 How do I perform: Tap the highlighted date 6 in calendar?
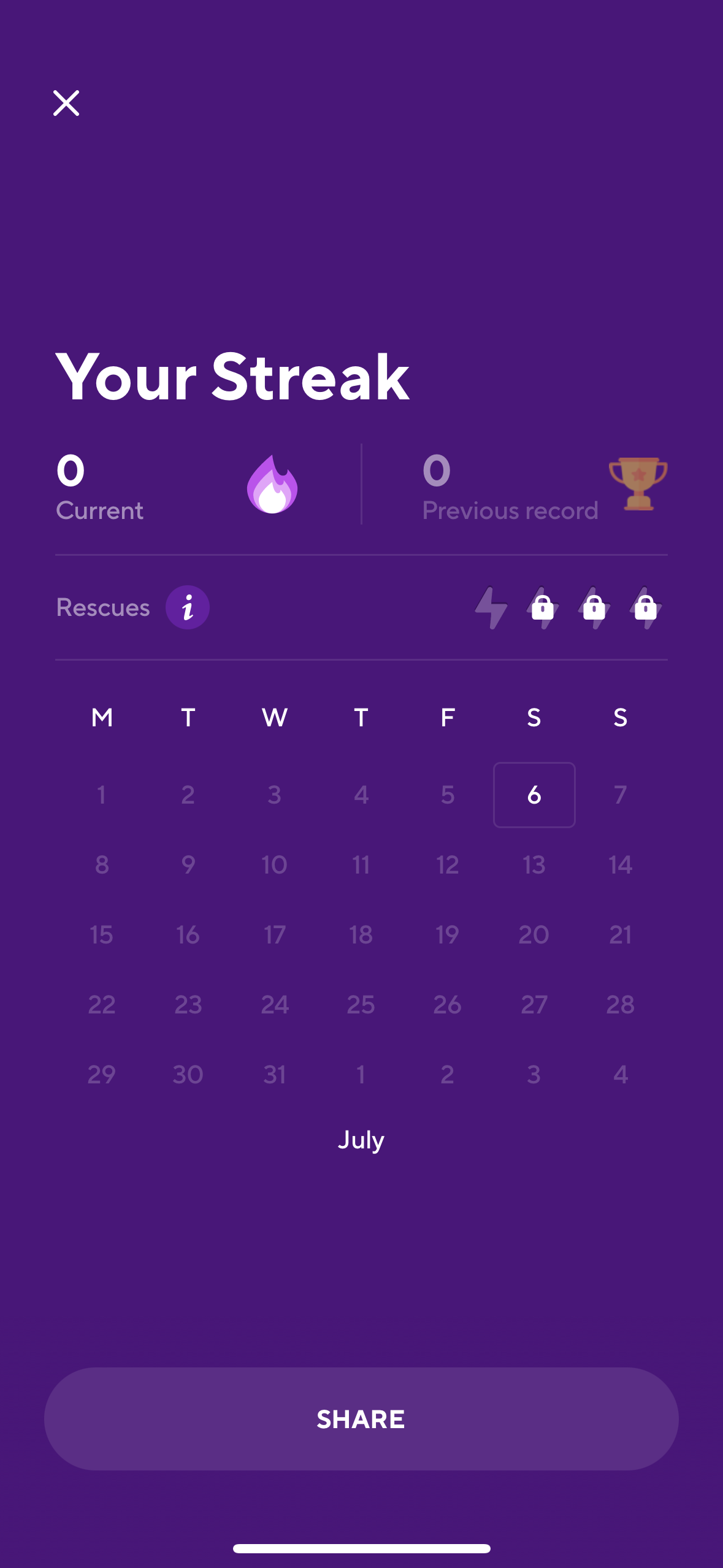click(x=534, y=795)
